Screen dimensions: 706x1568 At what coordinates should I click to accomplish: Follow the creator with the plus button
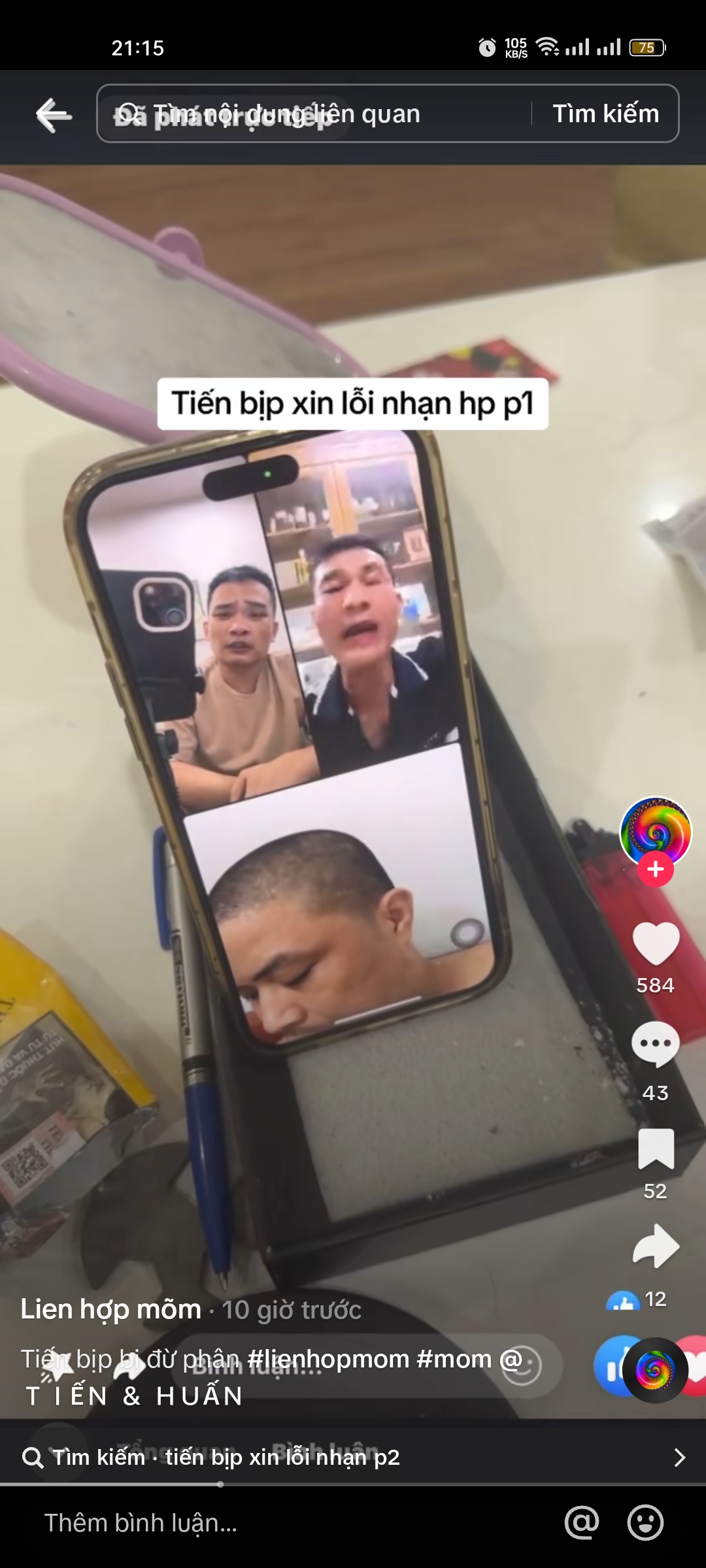[655, 870]
